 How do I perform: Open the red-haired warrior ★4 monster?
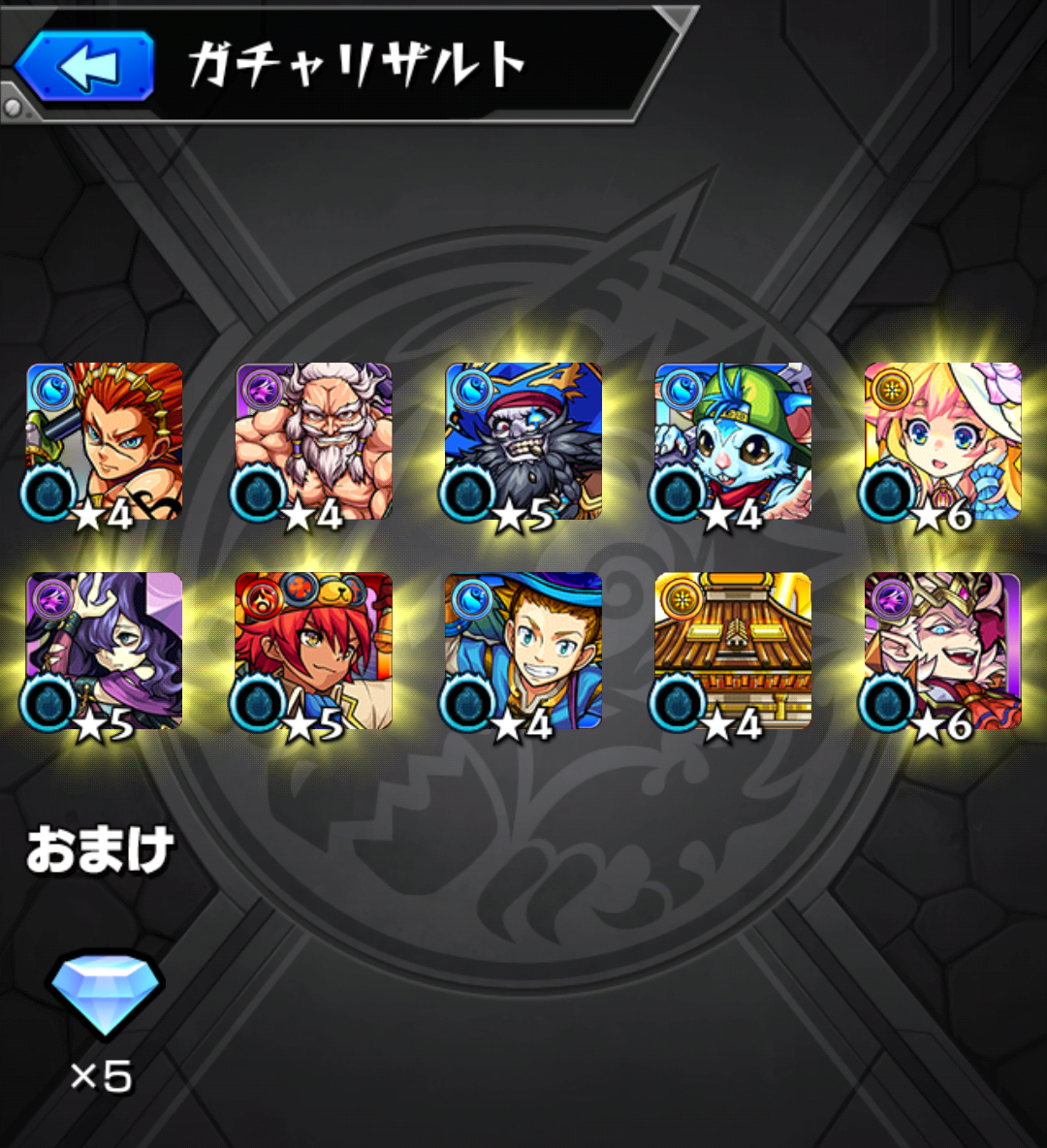click(x=105, y=442)
